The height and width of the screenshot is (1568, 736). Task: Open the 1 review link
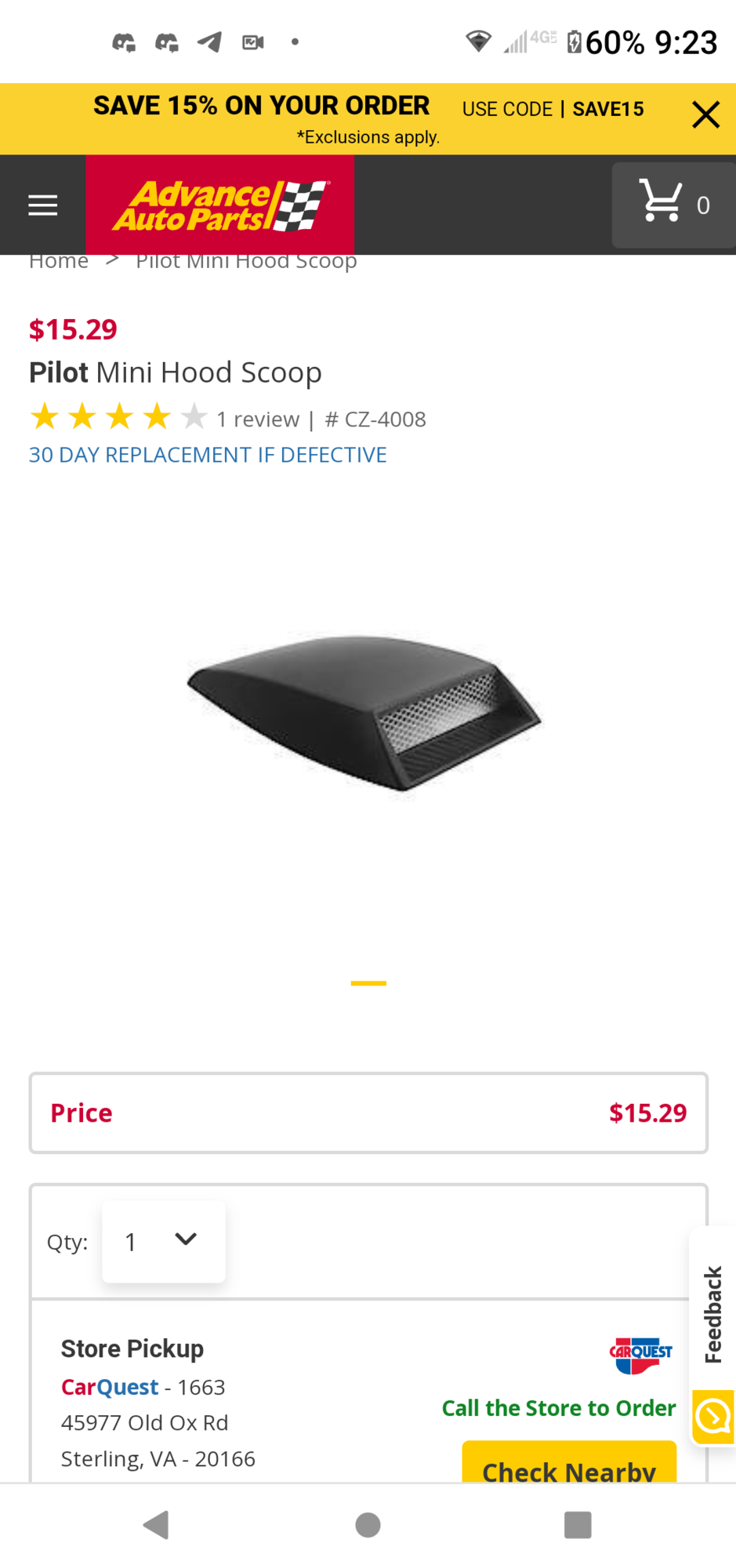[258, 419]
